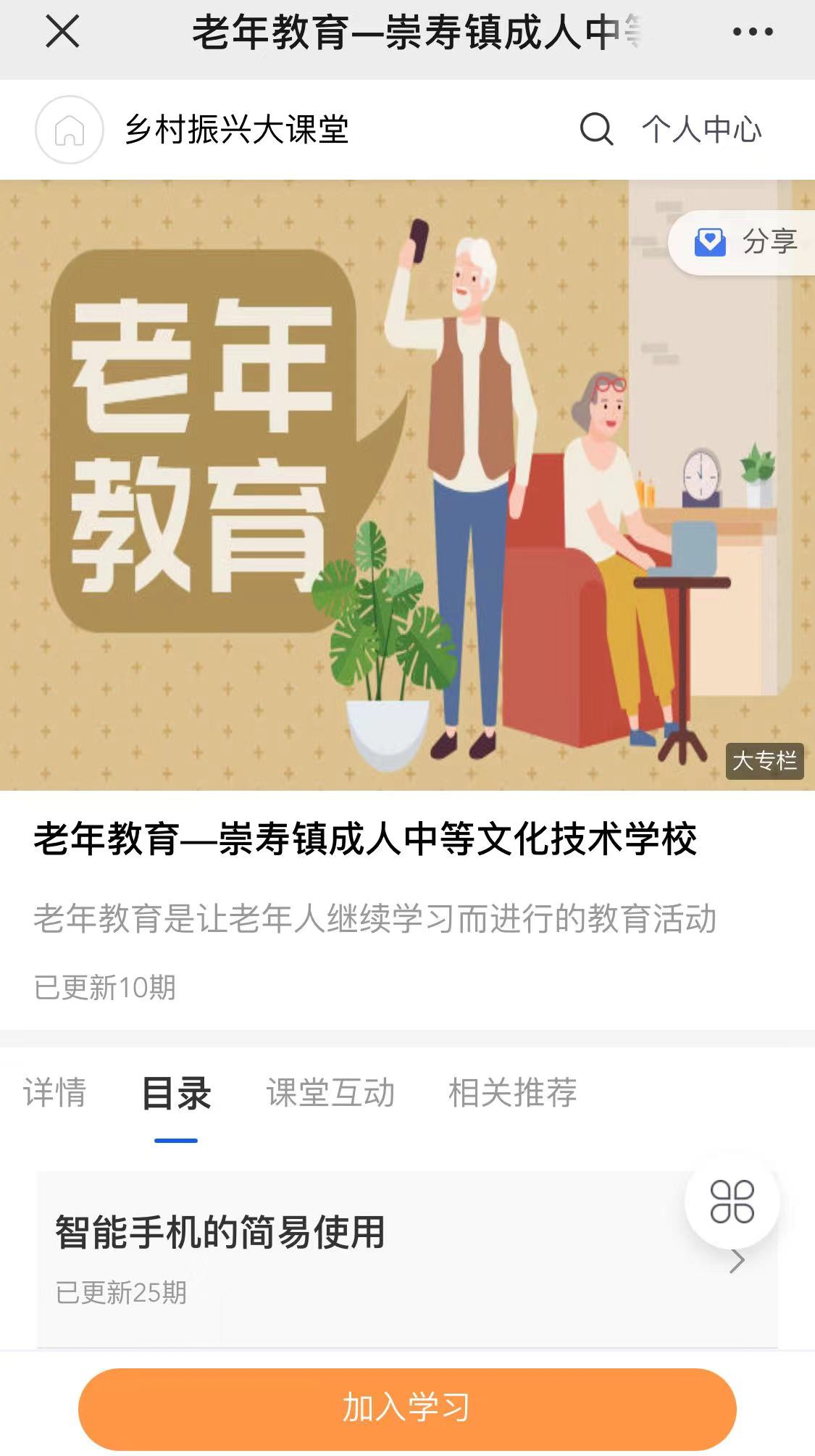Share this course via 分享
This screenshot has width=815, height=1456.
pos(746,242)
